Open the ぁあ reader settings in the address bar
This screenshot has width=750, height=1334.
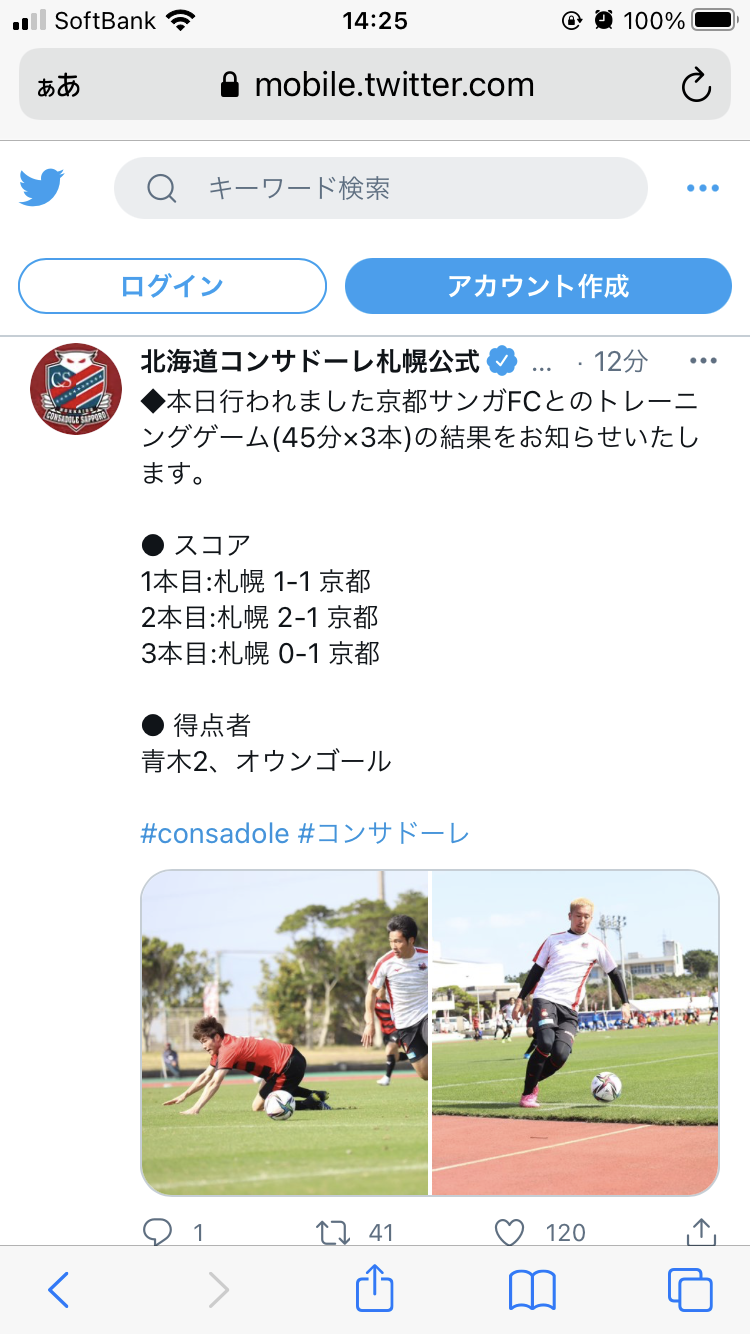tap(58, 86)
